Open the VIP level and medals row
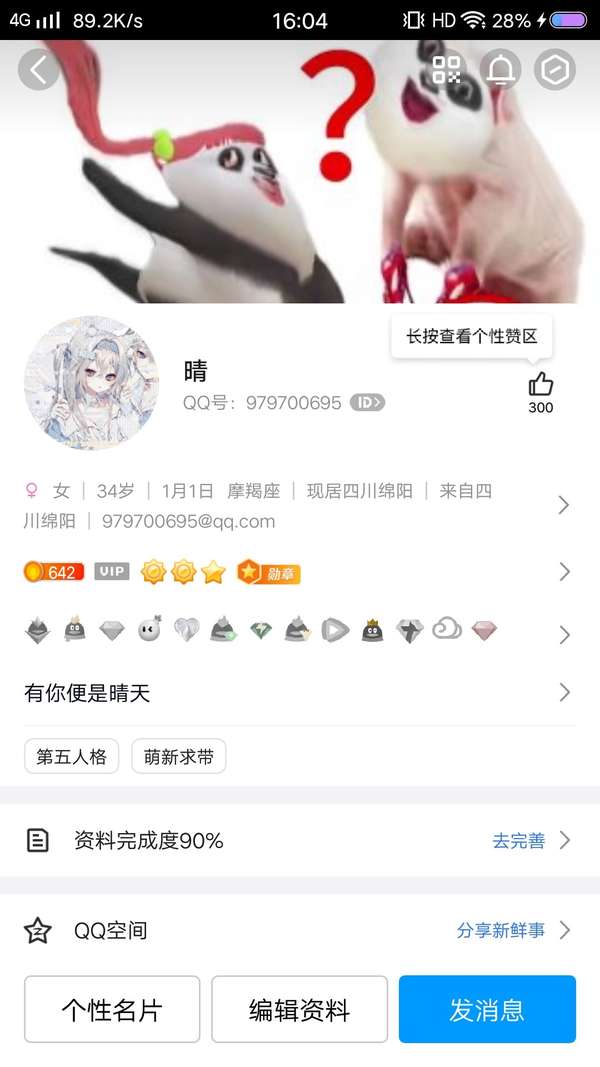 (x=300, y=572)
